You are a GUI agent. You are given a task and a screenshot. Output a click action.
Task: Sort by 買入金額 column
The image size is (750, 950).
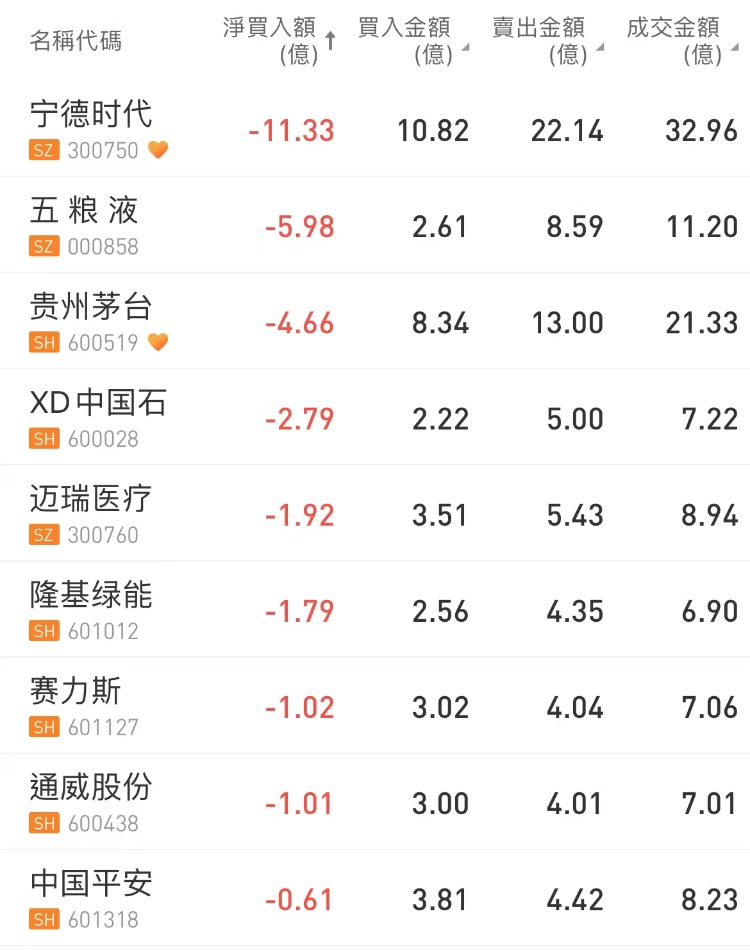(x=412, y=40)
